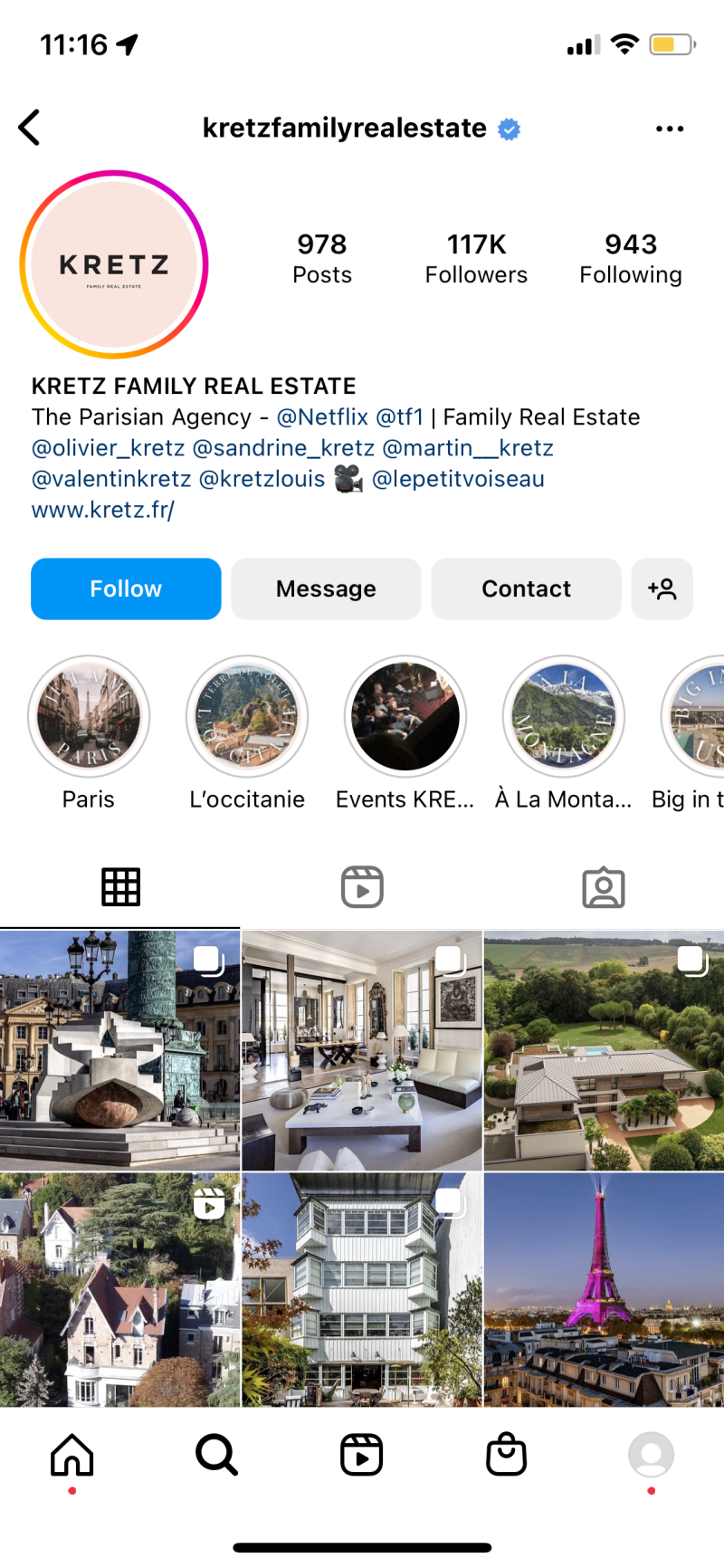Switch to the Reels tab on the profile
The height and width of the screenshot is (1568, 724).
[x=362, y=887]
